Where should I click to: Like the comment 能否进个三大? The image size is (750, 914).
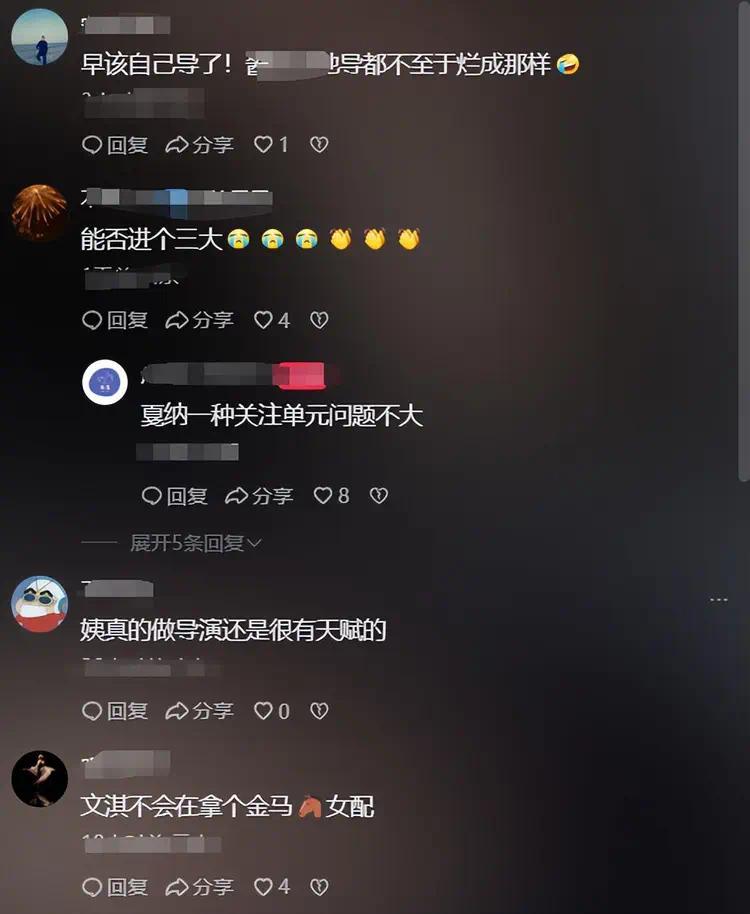point(271,320)
